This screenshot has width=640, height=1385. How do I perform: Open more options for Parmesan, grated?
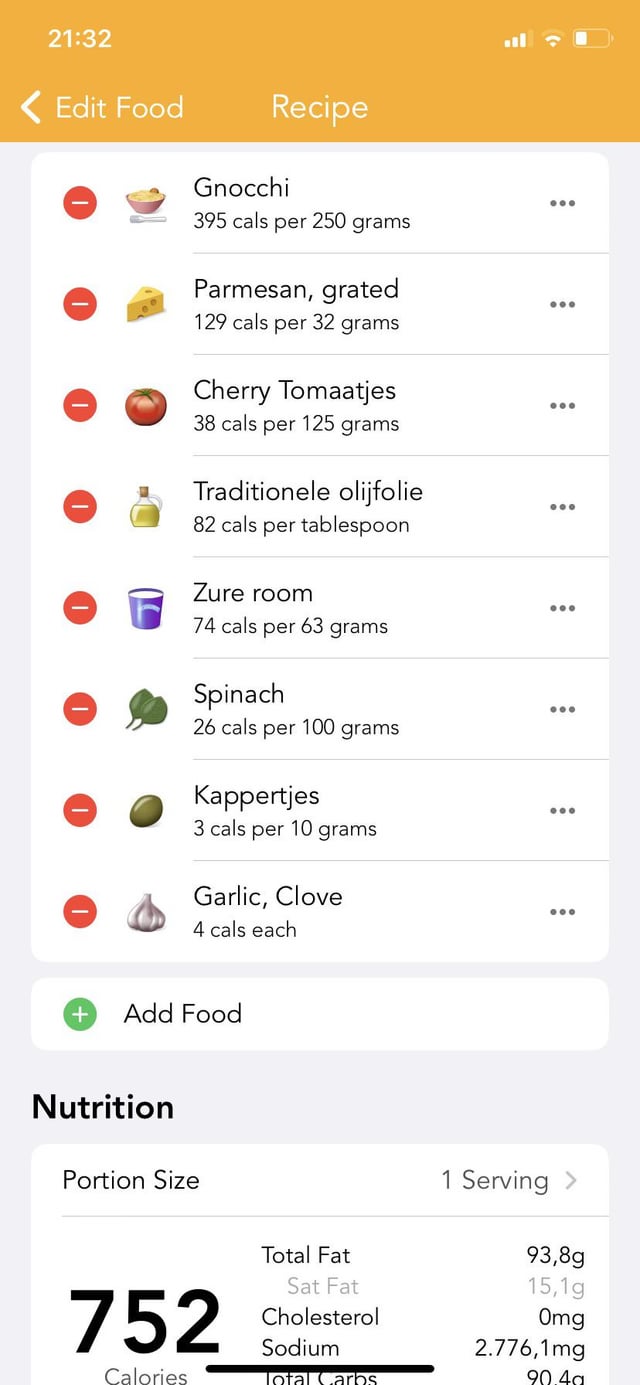coord(562,304)
